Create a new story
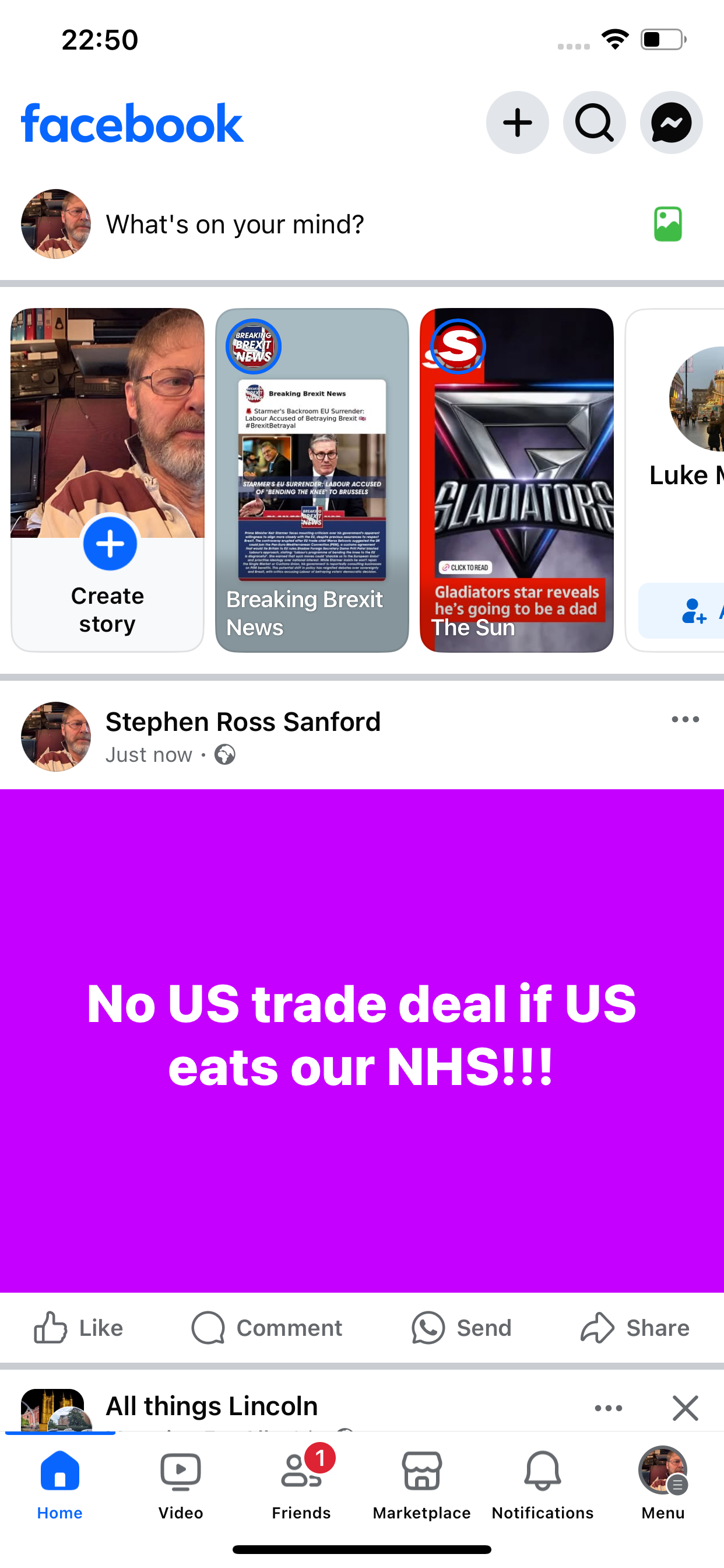The width and height of the screenshot is (724, 1568). click(108, 480)
